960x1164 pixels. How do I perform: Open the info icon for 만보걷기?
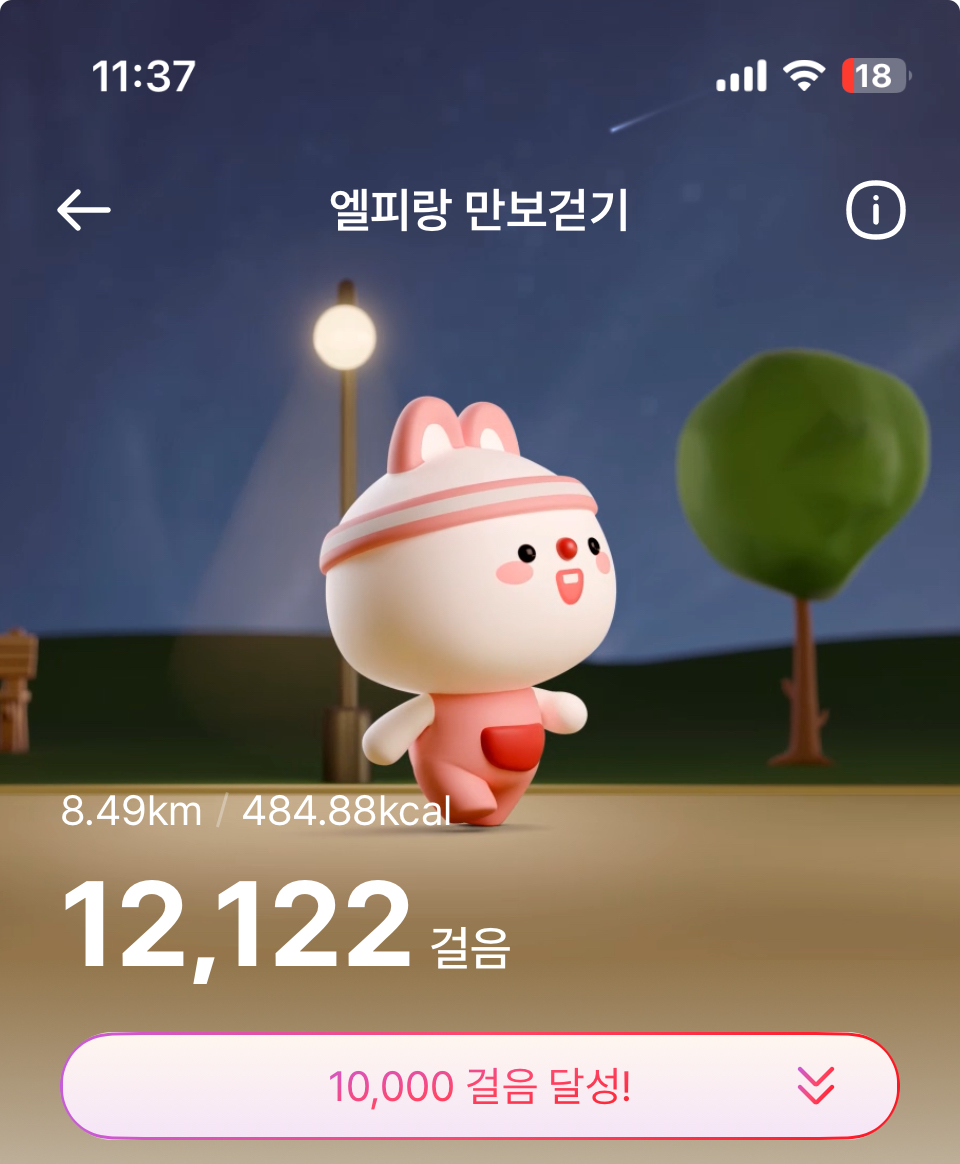click(875, 210)
